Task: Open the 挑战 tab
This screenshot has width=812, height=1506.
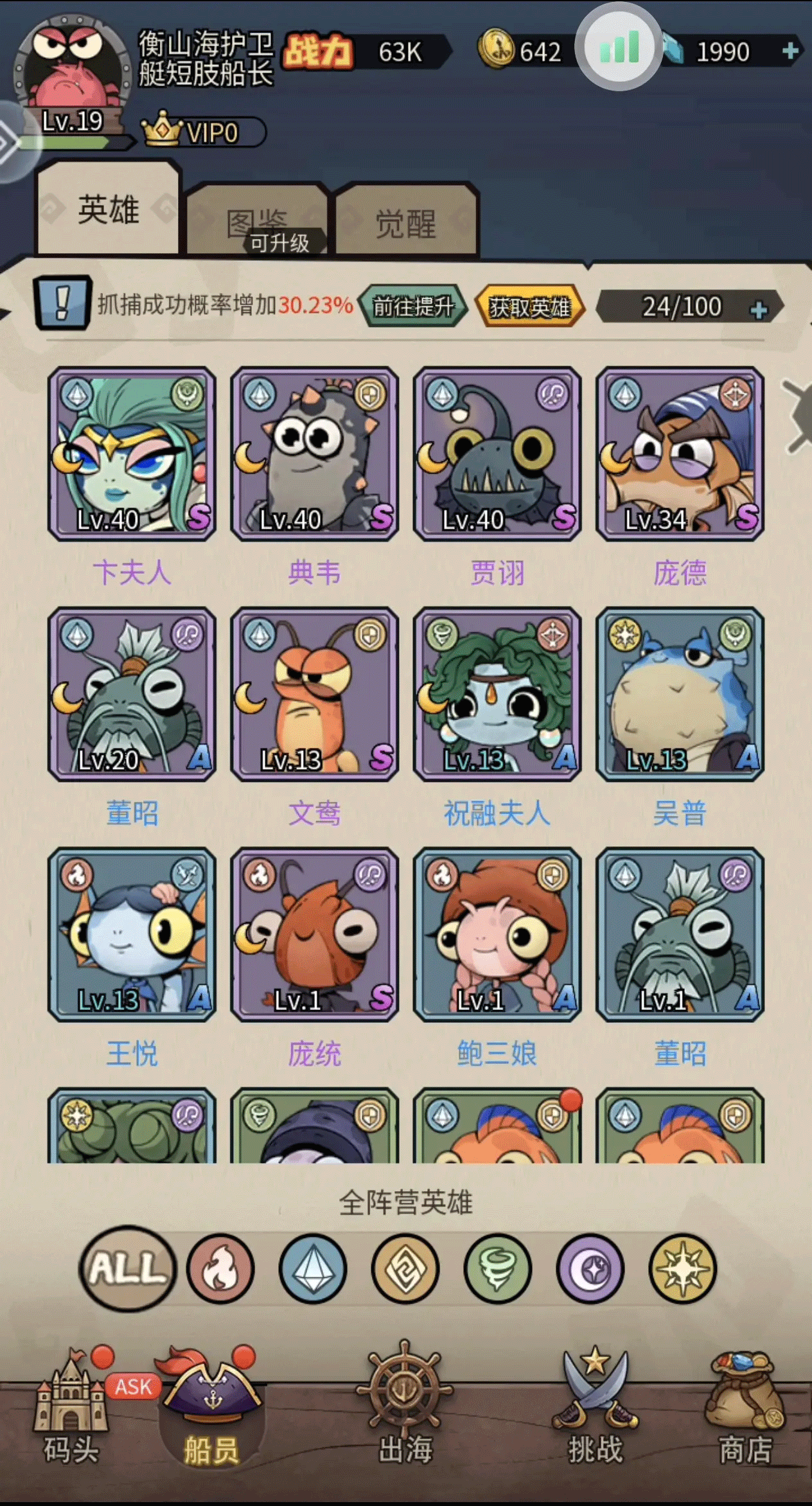Action: click(595, 1406)
